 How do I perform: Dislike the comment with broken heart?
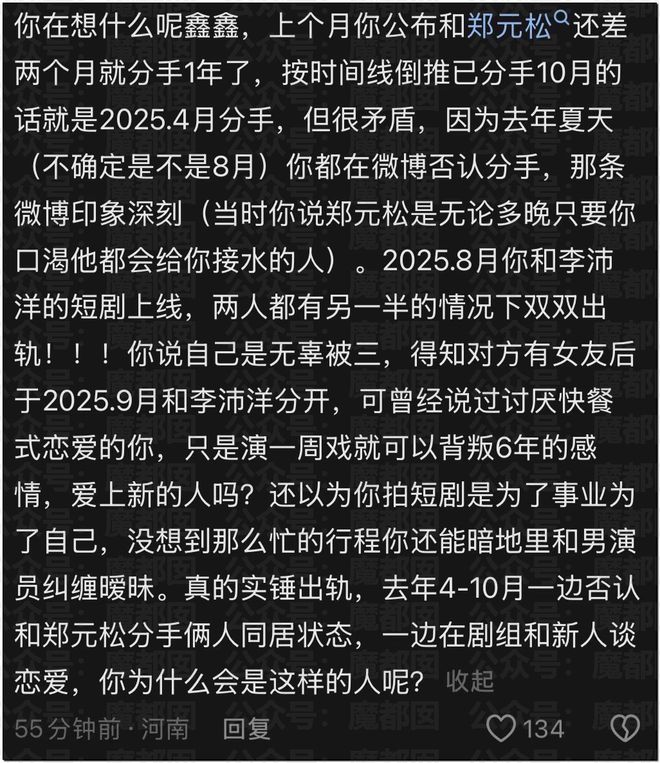pyautogui.click(x=625, y=728)
